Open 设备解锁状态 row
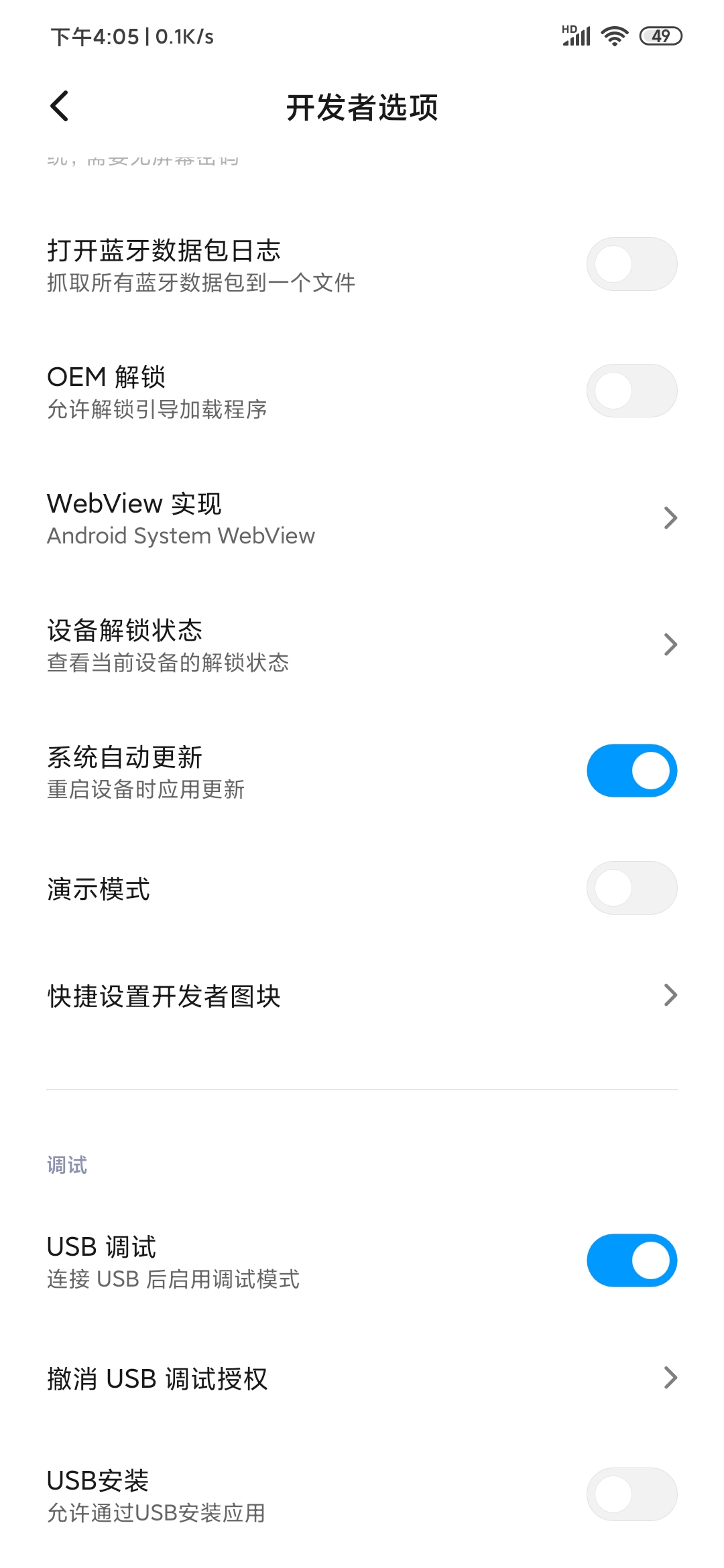The height and width of the screenshot is (1568, 724). tap(362, 645)
